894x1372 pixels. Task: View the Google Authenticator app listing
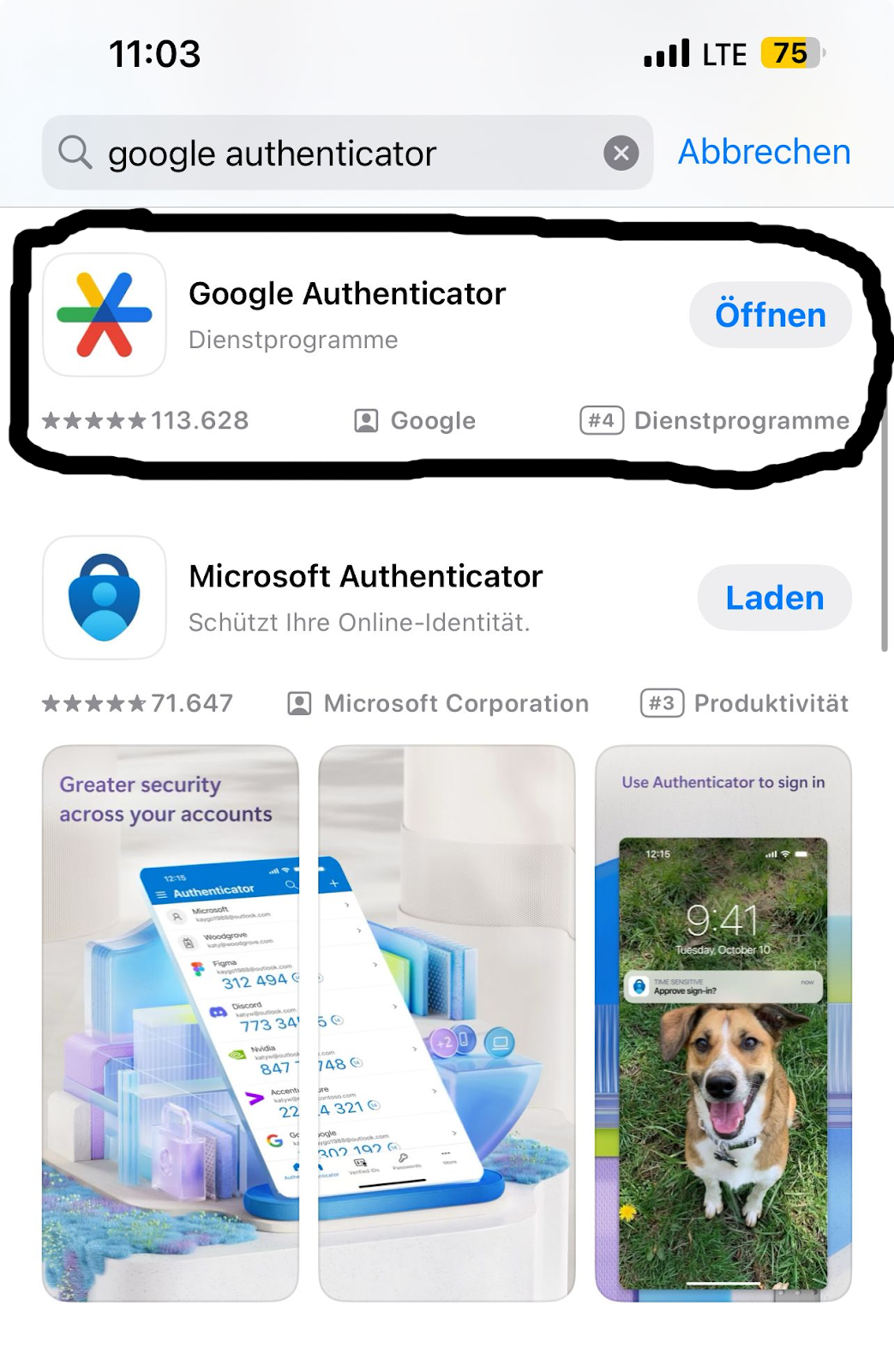346,294
